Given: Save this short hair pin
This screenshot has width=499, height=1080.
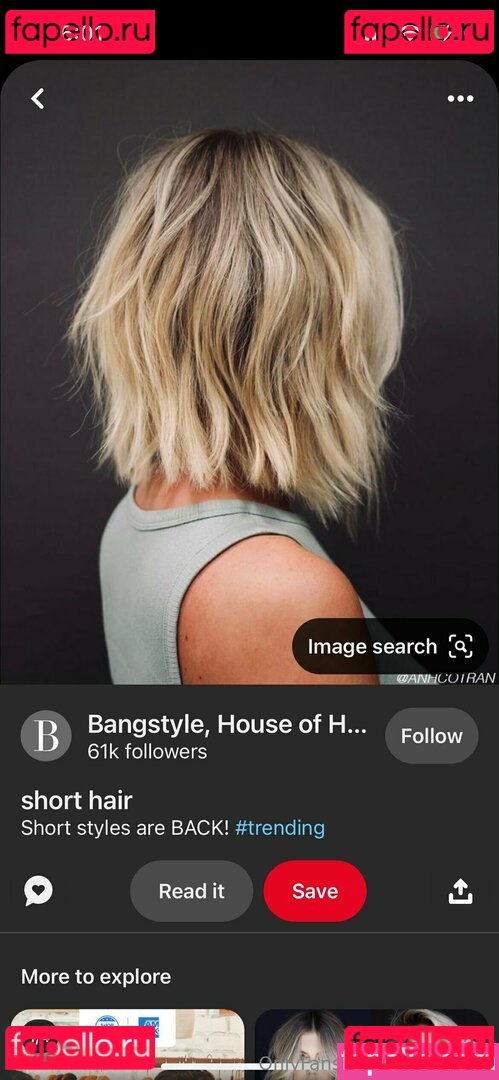Looking at the screenshot, I should coord(315,891).
